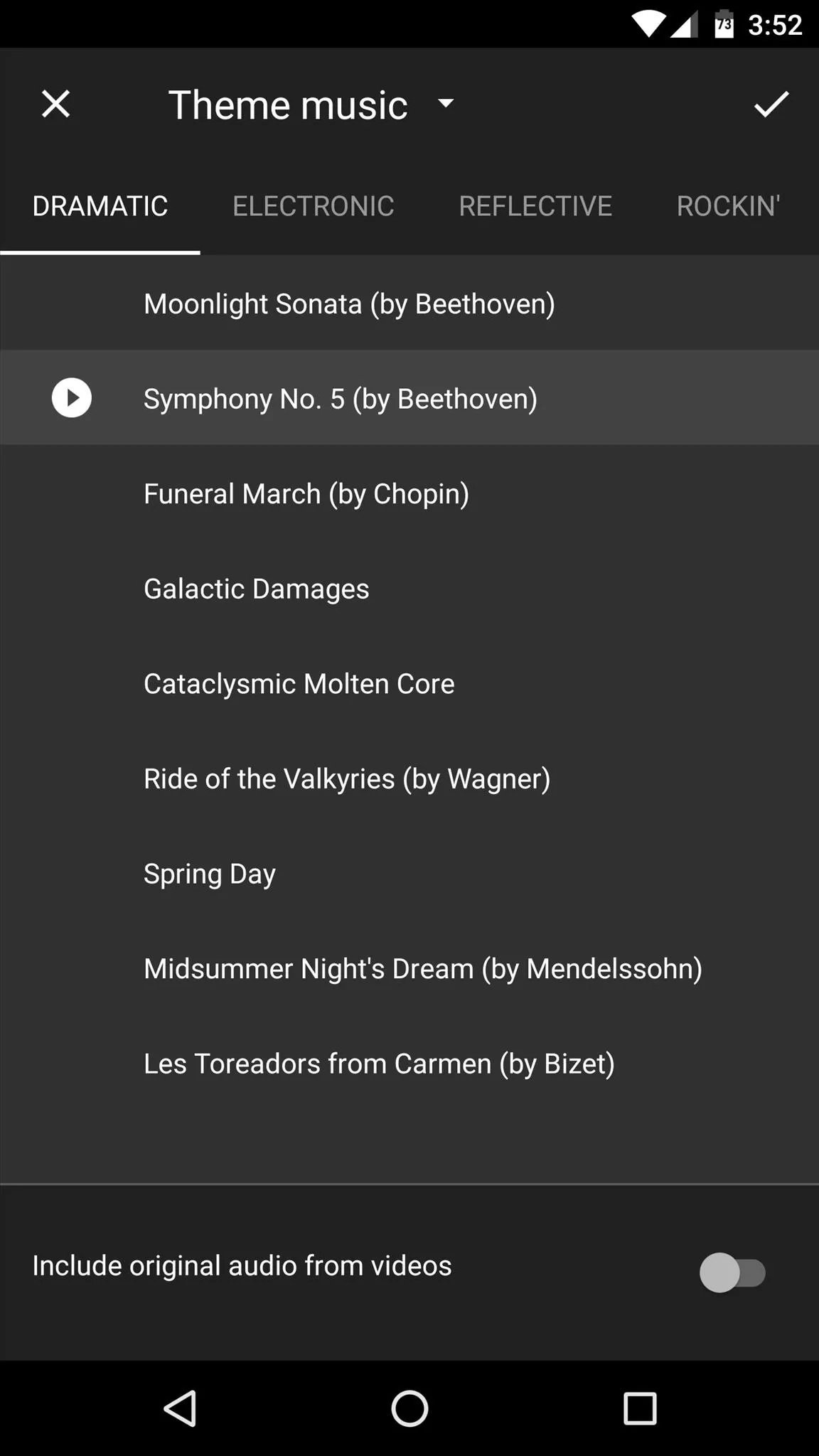
Task: Close the Theme music screen
Action: pyautogui.click(x=55, y=104)
